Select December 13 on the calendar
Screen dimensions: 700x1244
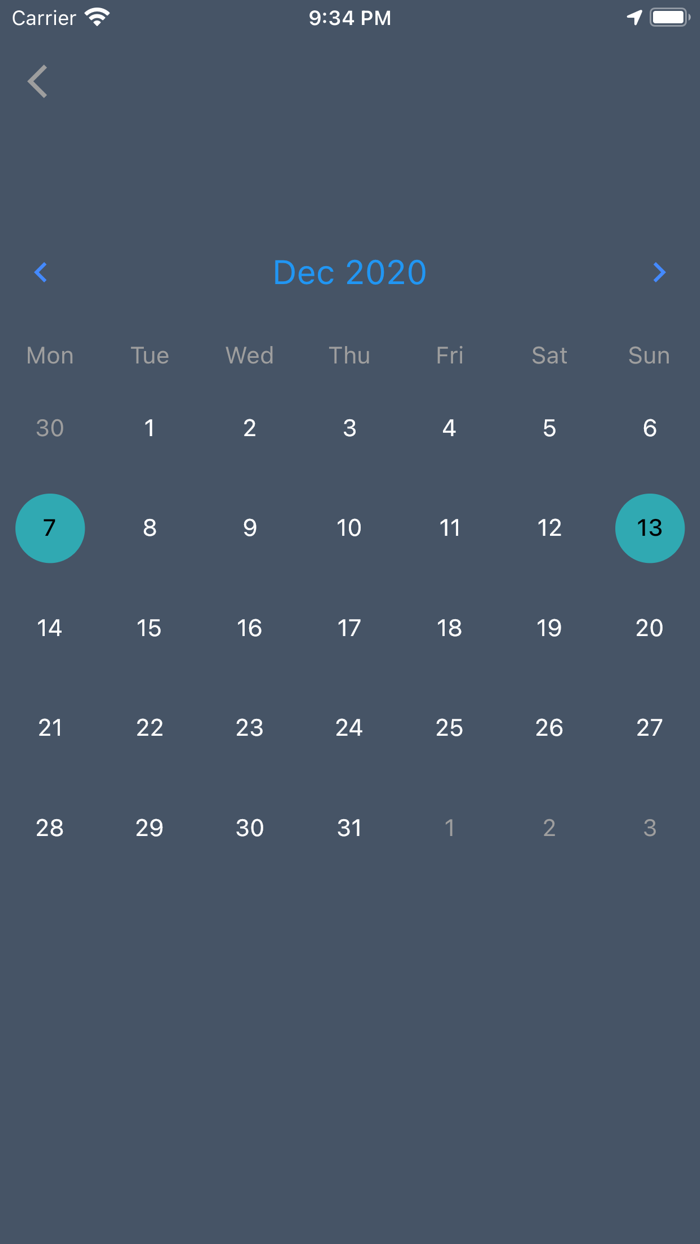[x=650, y=528]
